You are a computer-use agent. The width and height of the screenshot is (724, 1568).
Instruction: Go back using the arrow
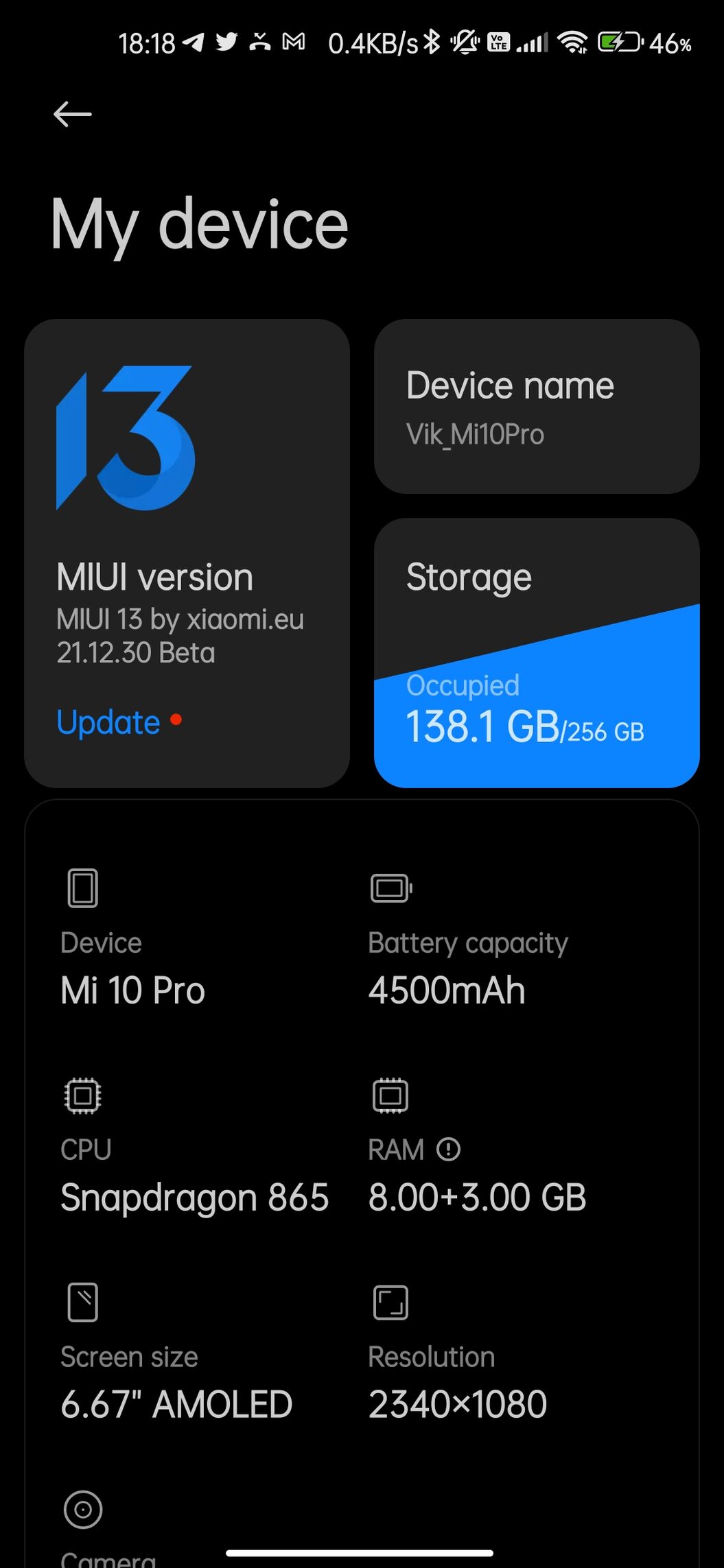(x=72, y=114)
